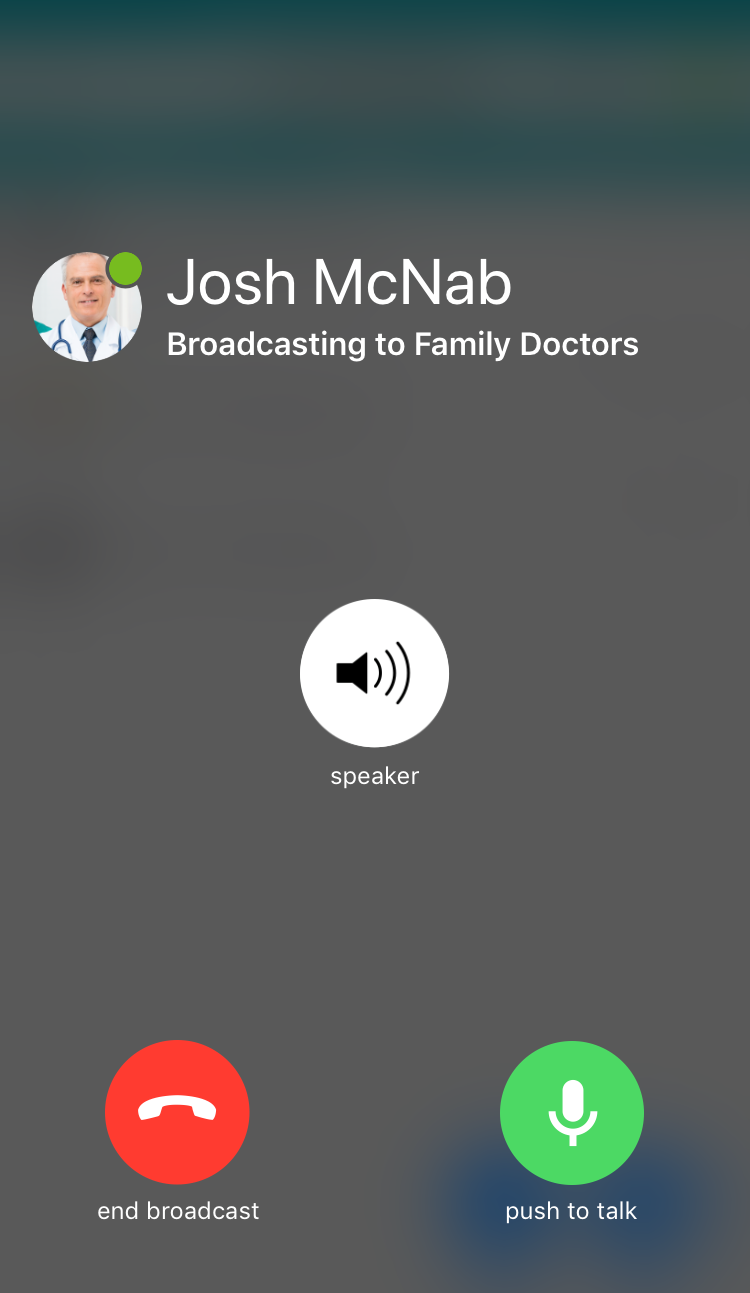End the broadcast with the red button
The width and height of the screenshot is (750, 1293).
(177, 1112)
